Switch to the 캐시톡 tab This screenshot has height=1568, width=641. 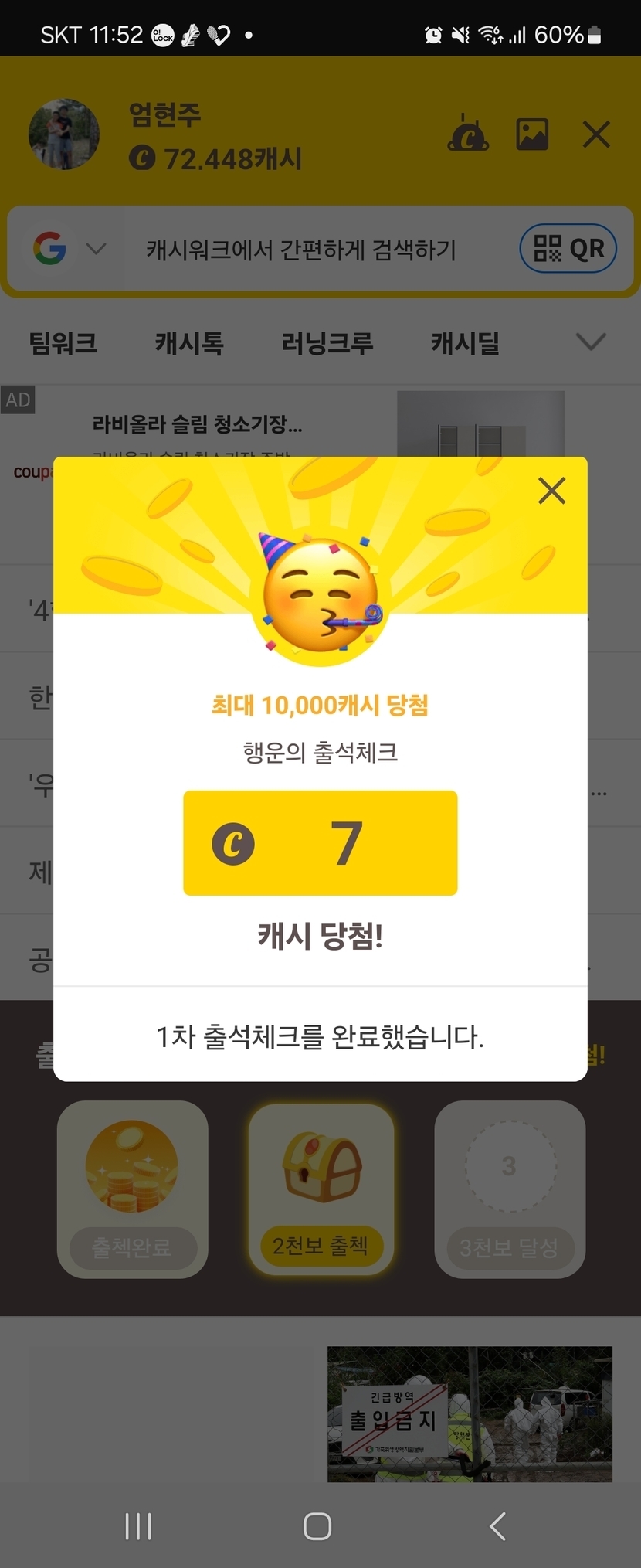click(189, 342)
